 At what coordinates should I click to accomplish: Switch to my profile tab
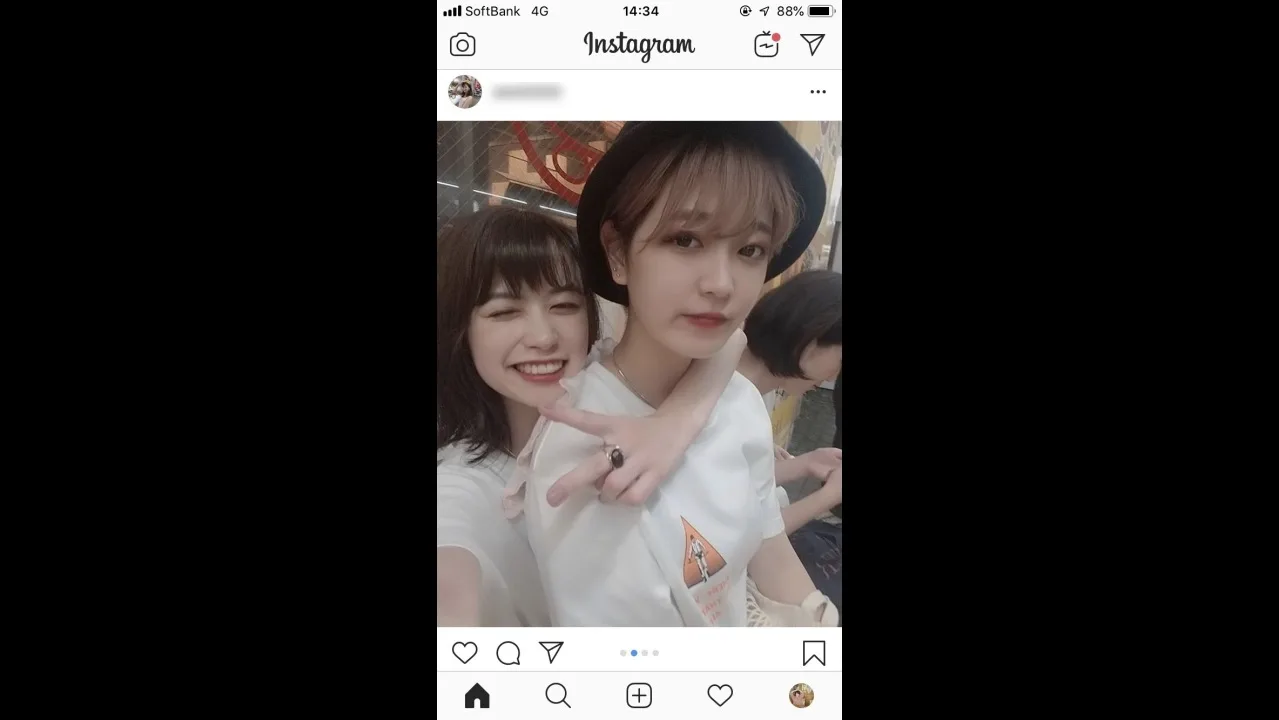point(801,696)
